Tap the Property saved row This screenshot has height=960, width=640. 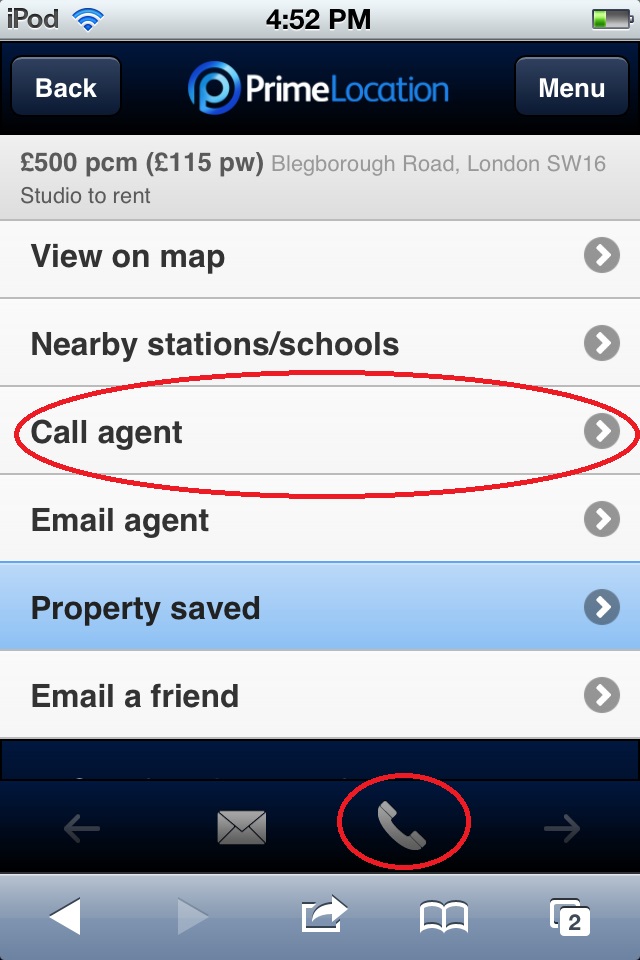[x=320, y=608]
